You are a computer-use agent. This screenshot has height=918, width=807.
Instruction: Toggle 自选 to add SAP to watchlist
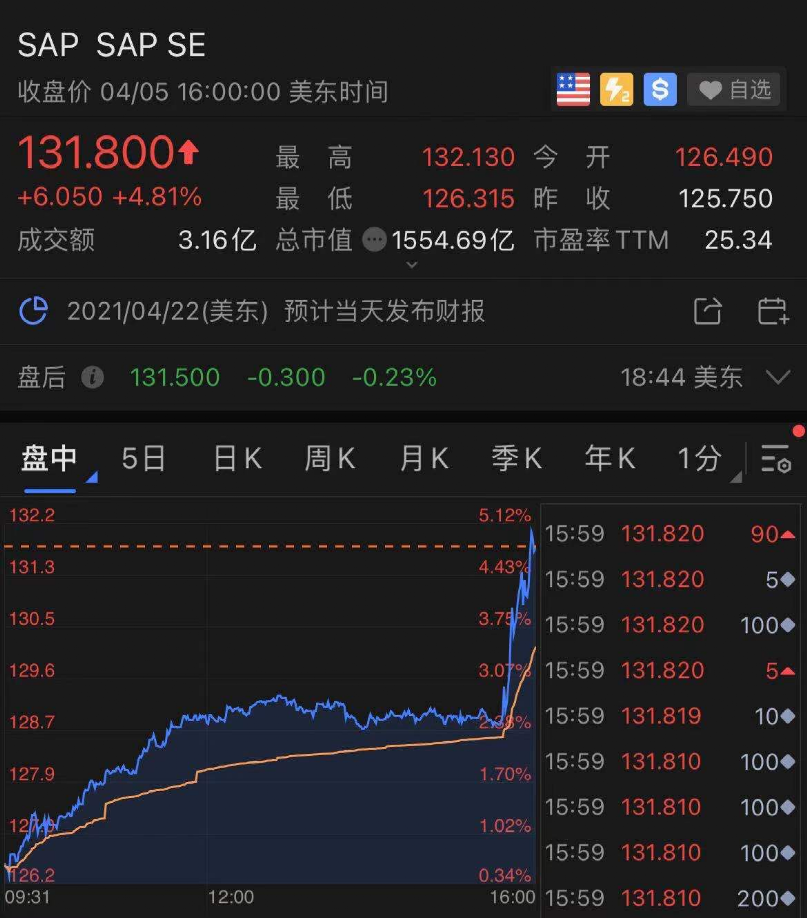[x=734, y=89]
